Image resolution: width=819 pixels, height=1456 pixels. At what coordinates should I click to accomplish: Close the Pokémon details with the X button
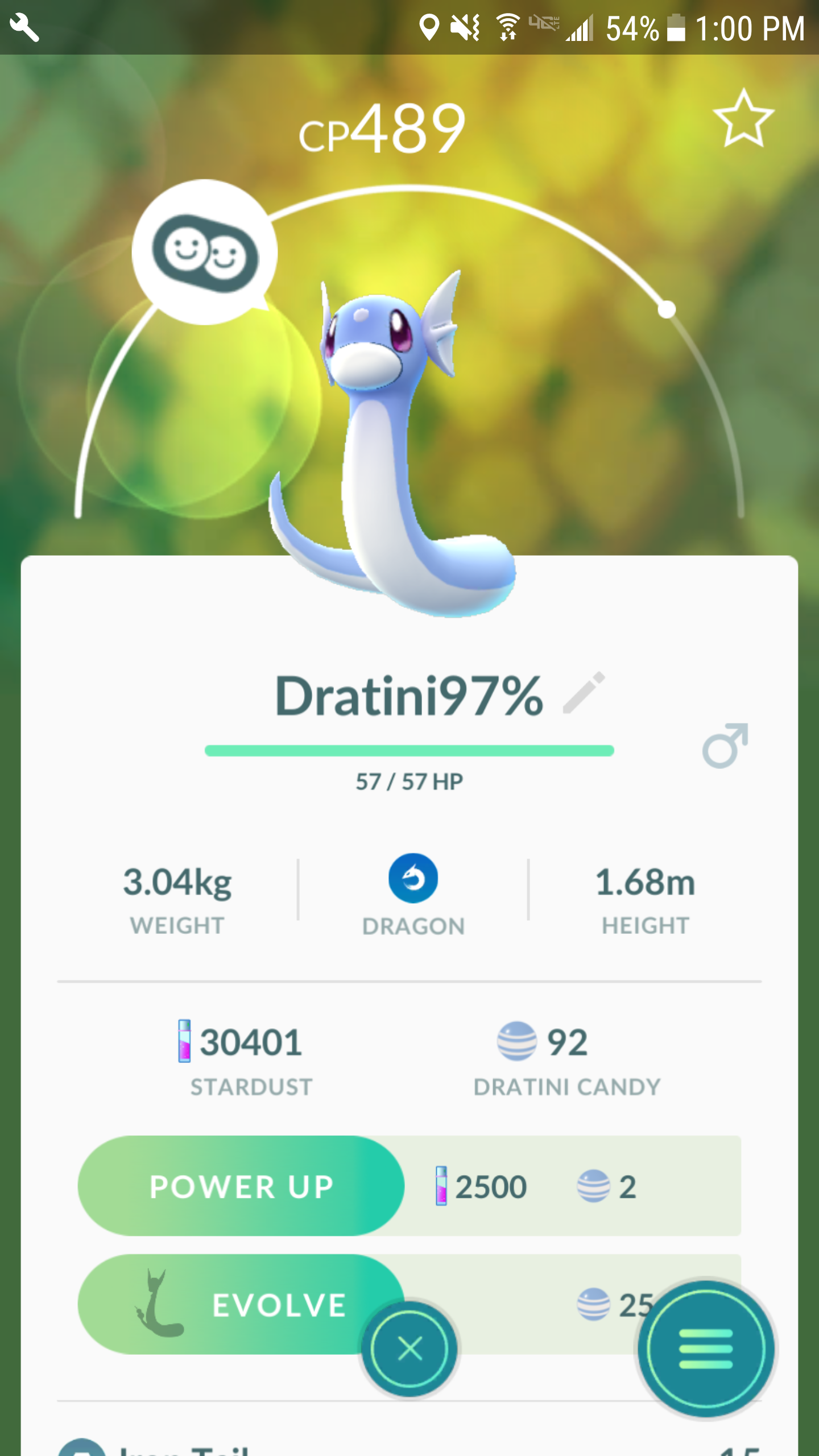coord(409,1349)
